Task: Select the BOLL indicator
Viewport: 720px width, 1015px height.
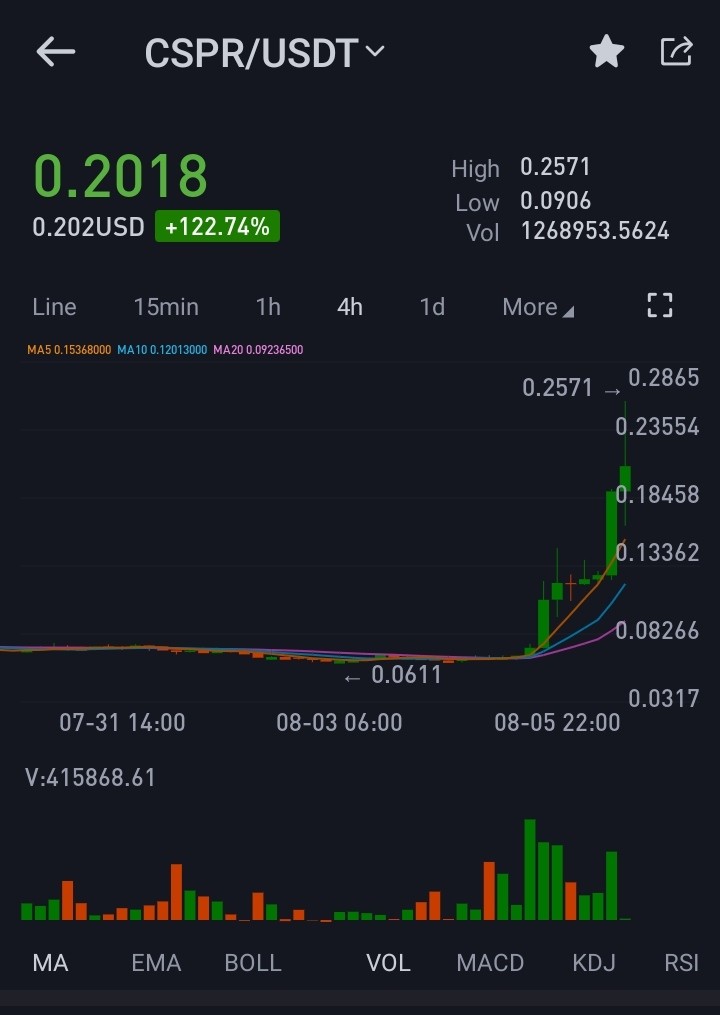Action: pos(253,963)
